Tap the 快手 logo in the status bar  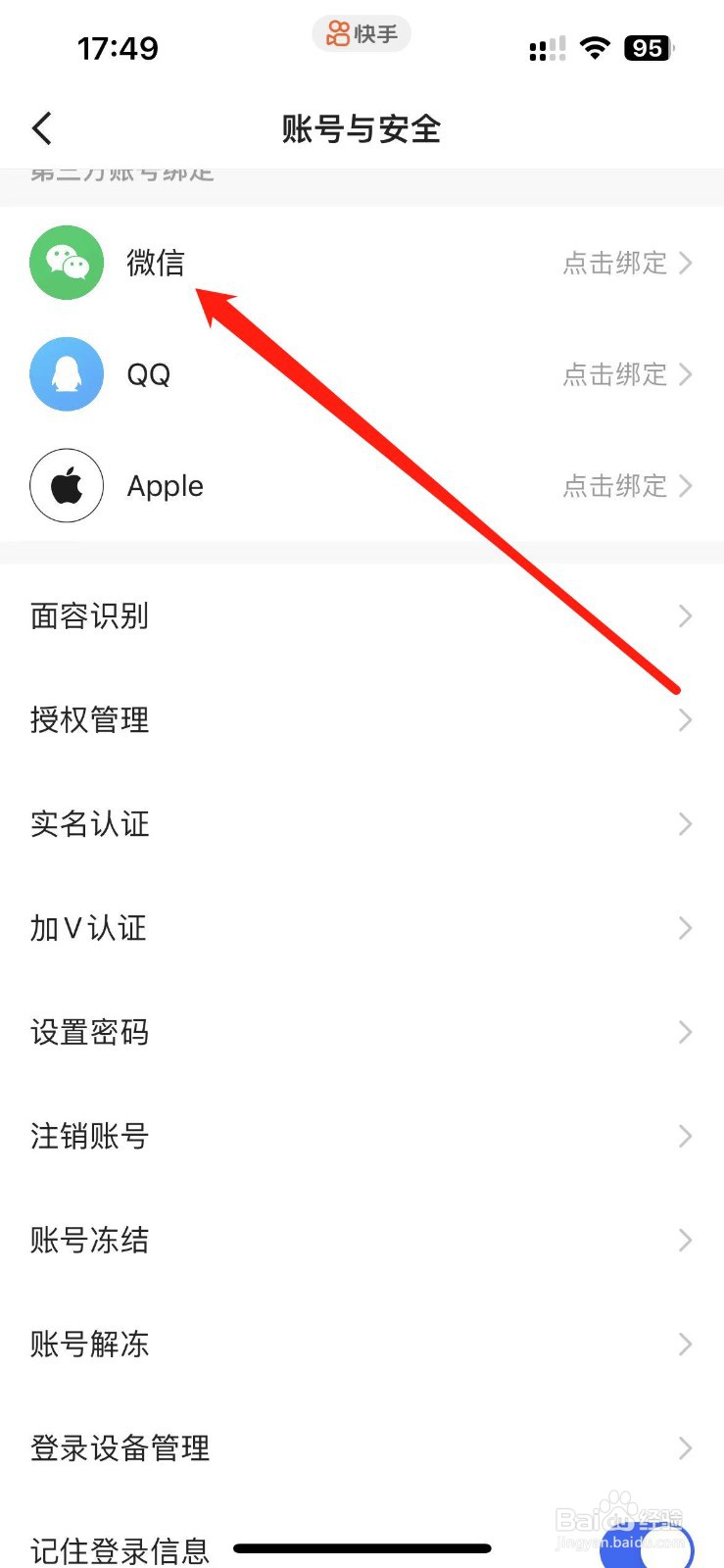(x=361, y=33)
